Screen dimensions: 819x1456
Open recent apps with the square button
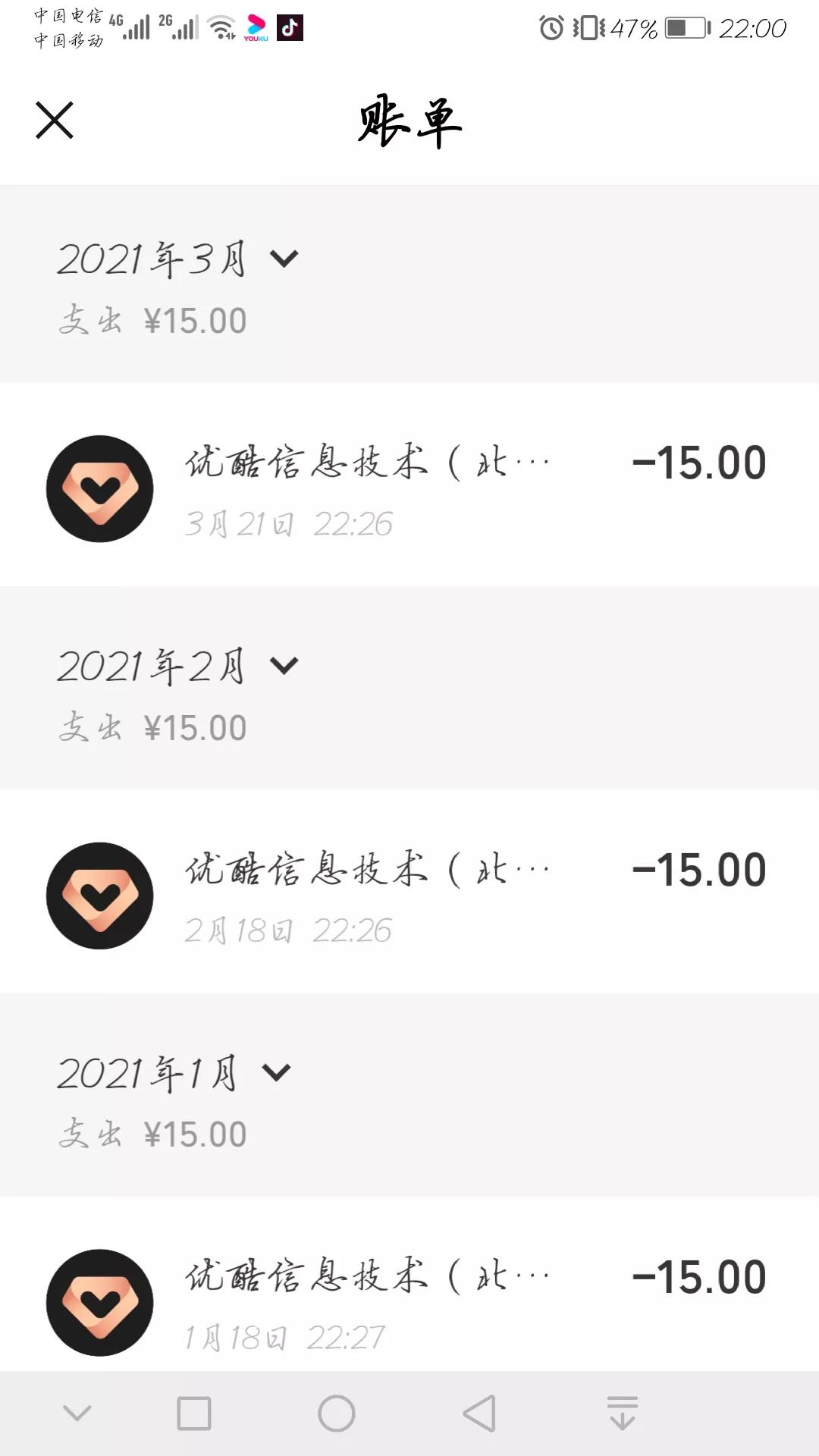194,1414
